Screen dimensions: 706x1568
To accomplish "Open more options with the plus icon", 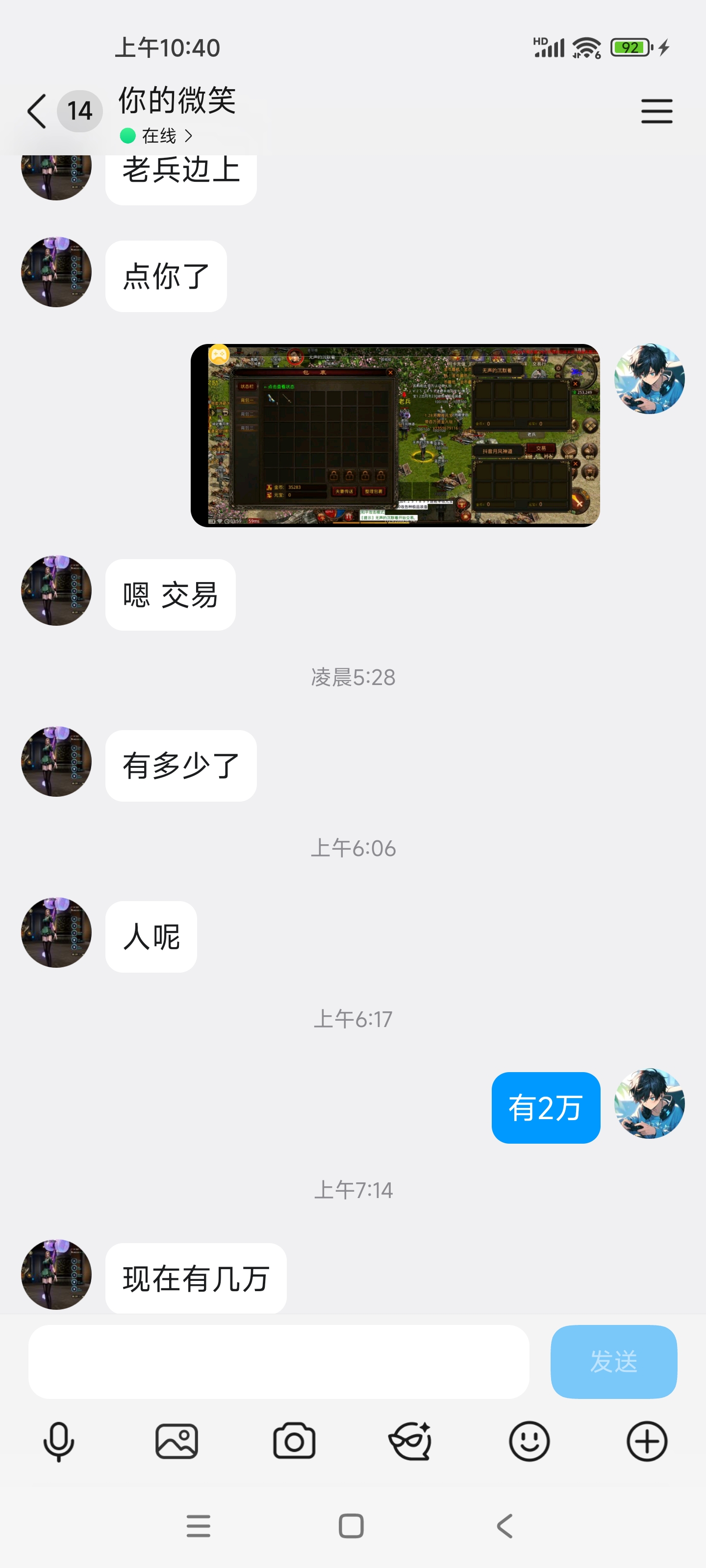I will [x=646, y=1442].
